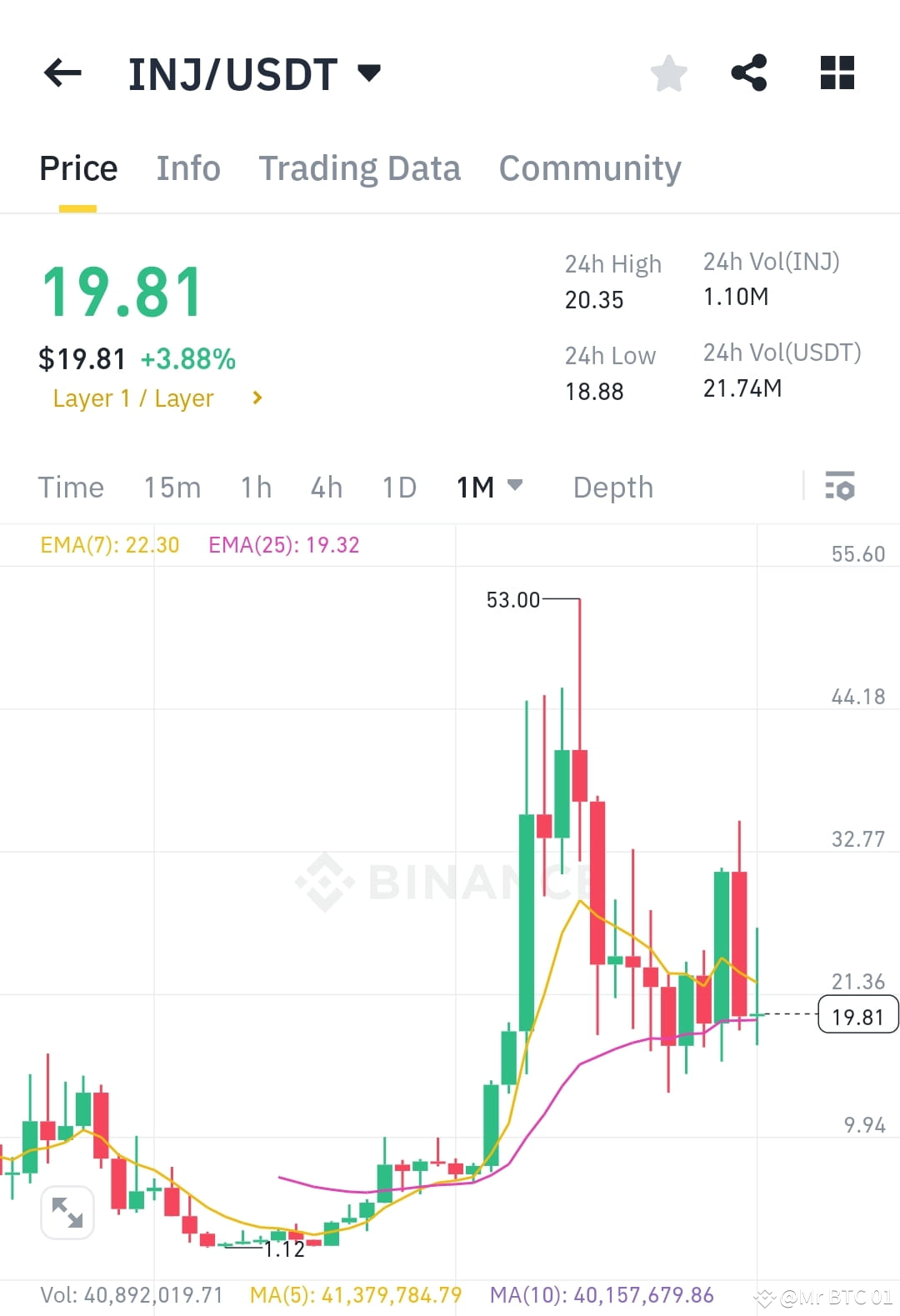The image size is (900, 1316).
Task: Expand chart to fullscreen
Action: (67, 1213)
